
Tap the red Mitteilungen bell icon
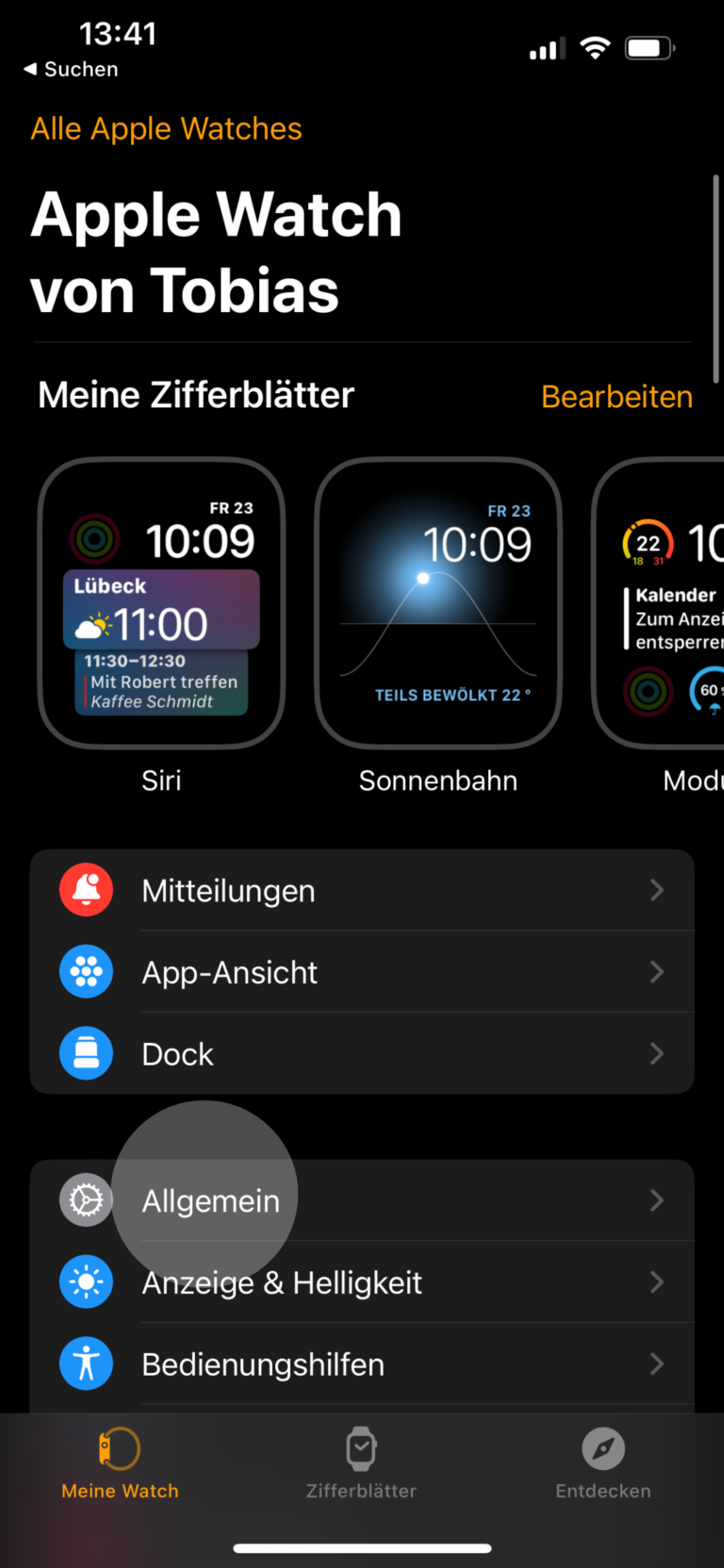[x=86, y=889]
